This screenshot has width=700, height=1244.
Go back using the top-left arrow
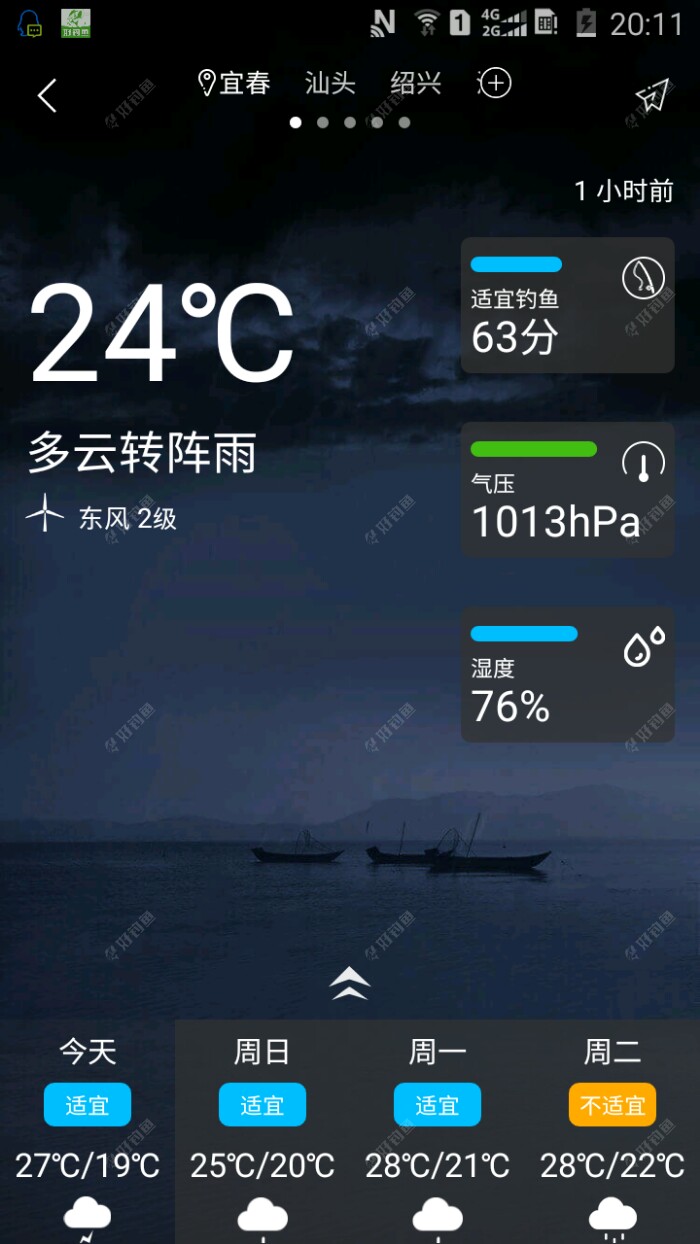click(x=47, y=95)
